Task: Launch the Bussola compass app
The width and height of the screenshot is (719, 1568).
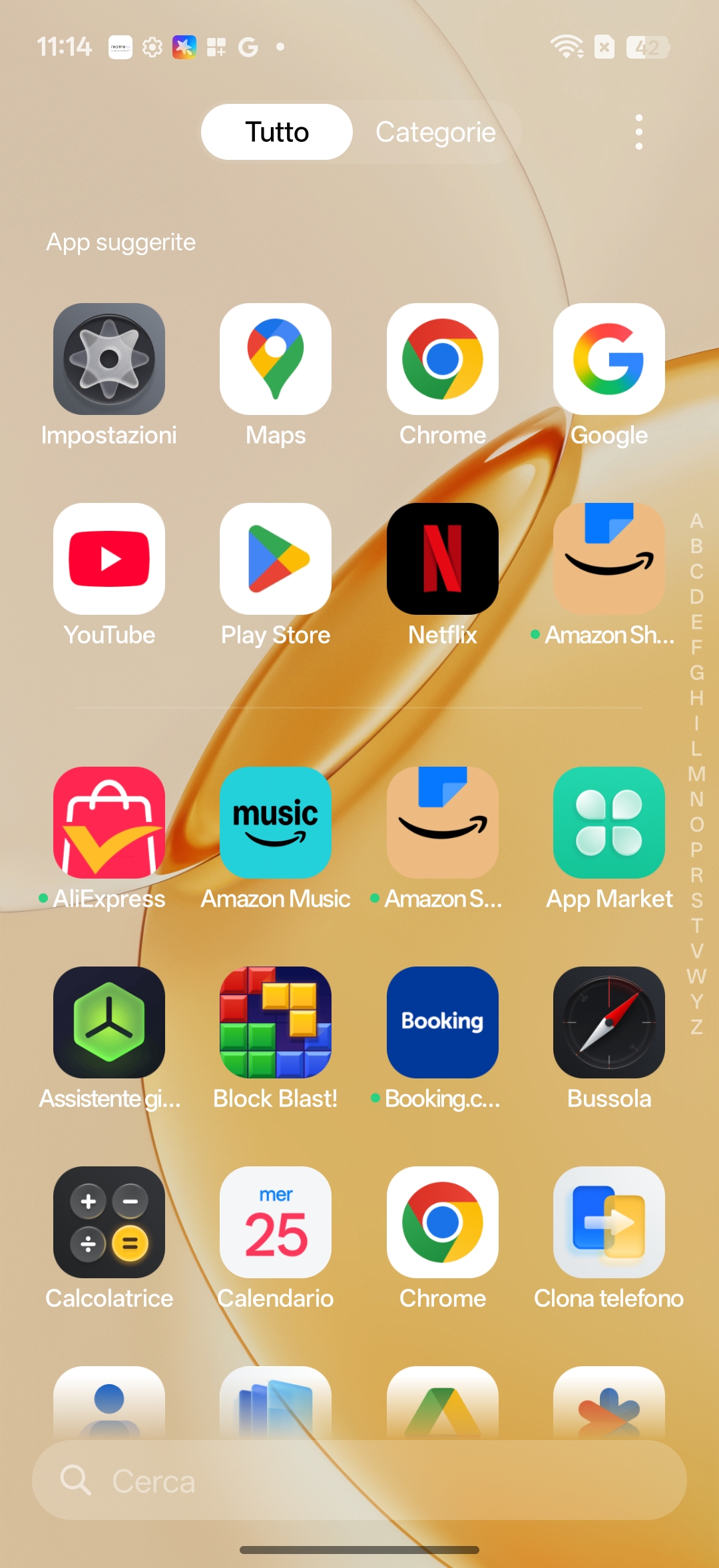Action: 608,1023
